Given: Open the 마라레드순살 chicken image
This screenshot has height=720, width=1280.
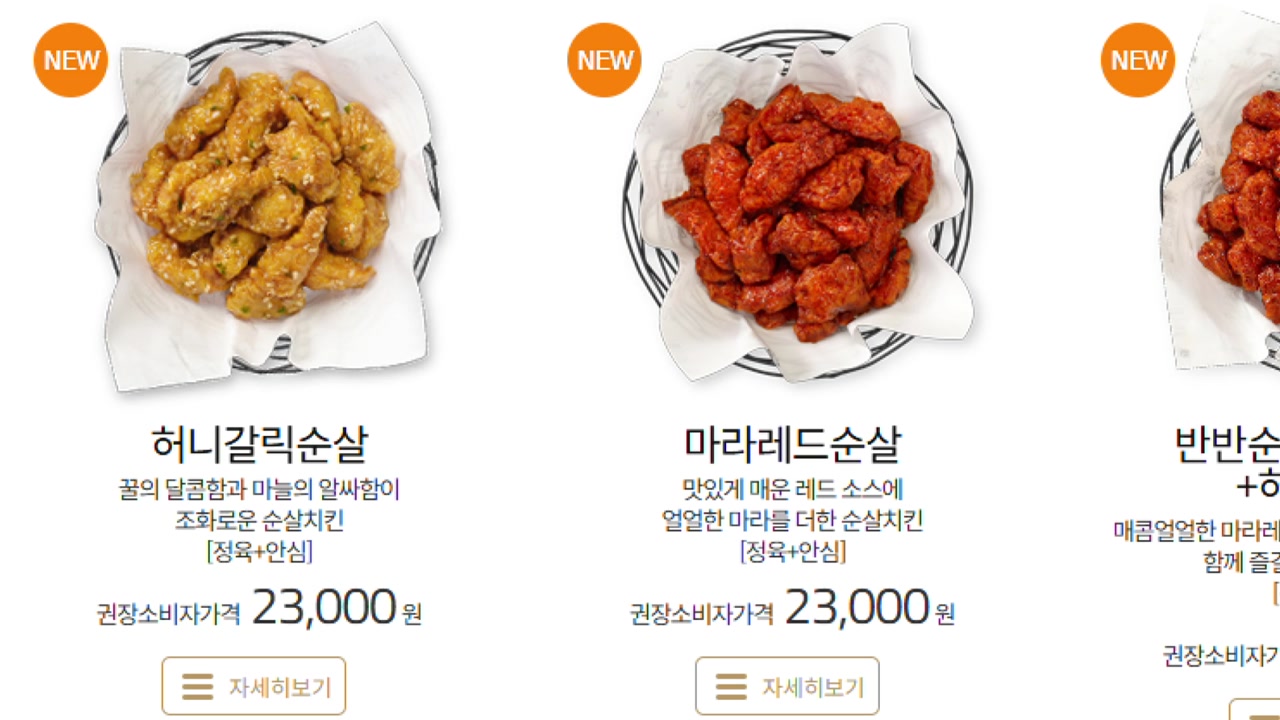Looking at the screenshot, I should click(798, 205).
